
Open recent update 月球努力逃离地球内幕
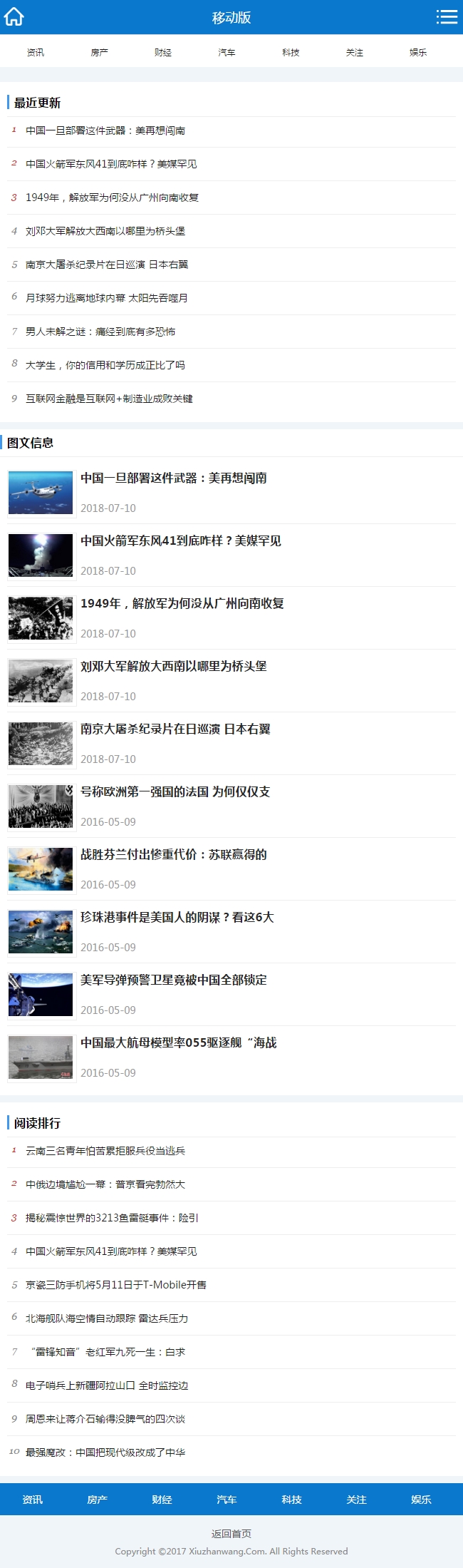pos(107,298)
